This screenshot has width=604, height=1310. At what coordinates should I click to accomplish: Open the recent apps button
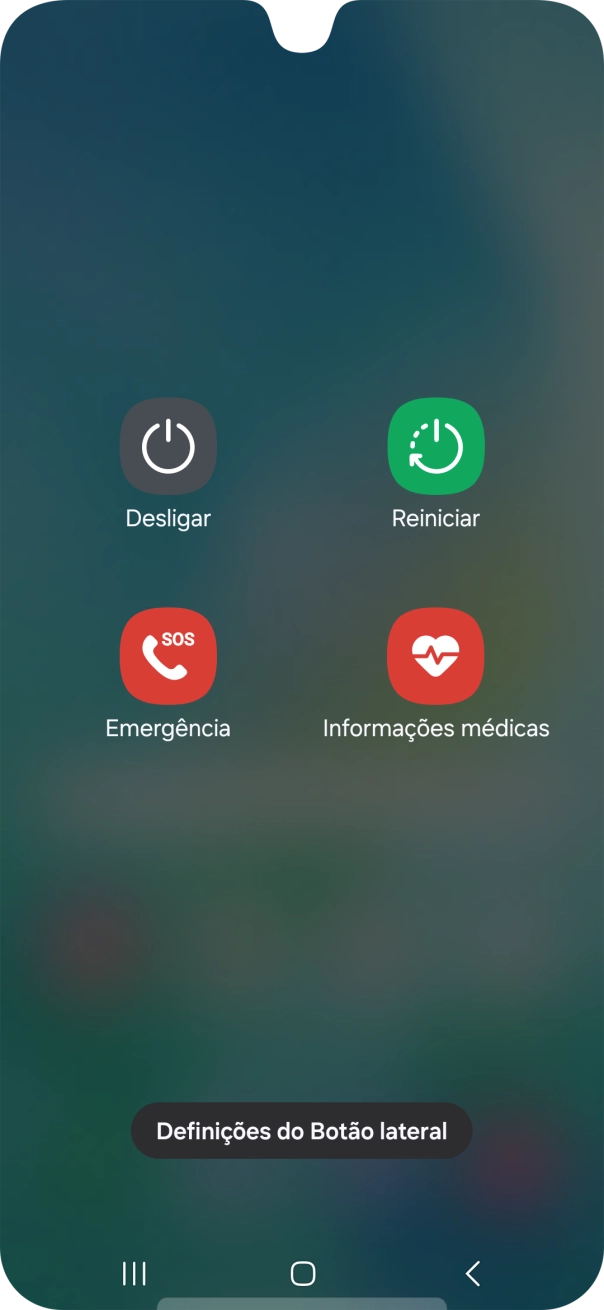(x=134, y=1273)
